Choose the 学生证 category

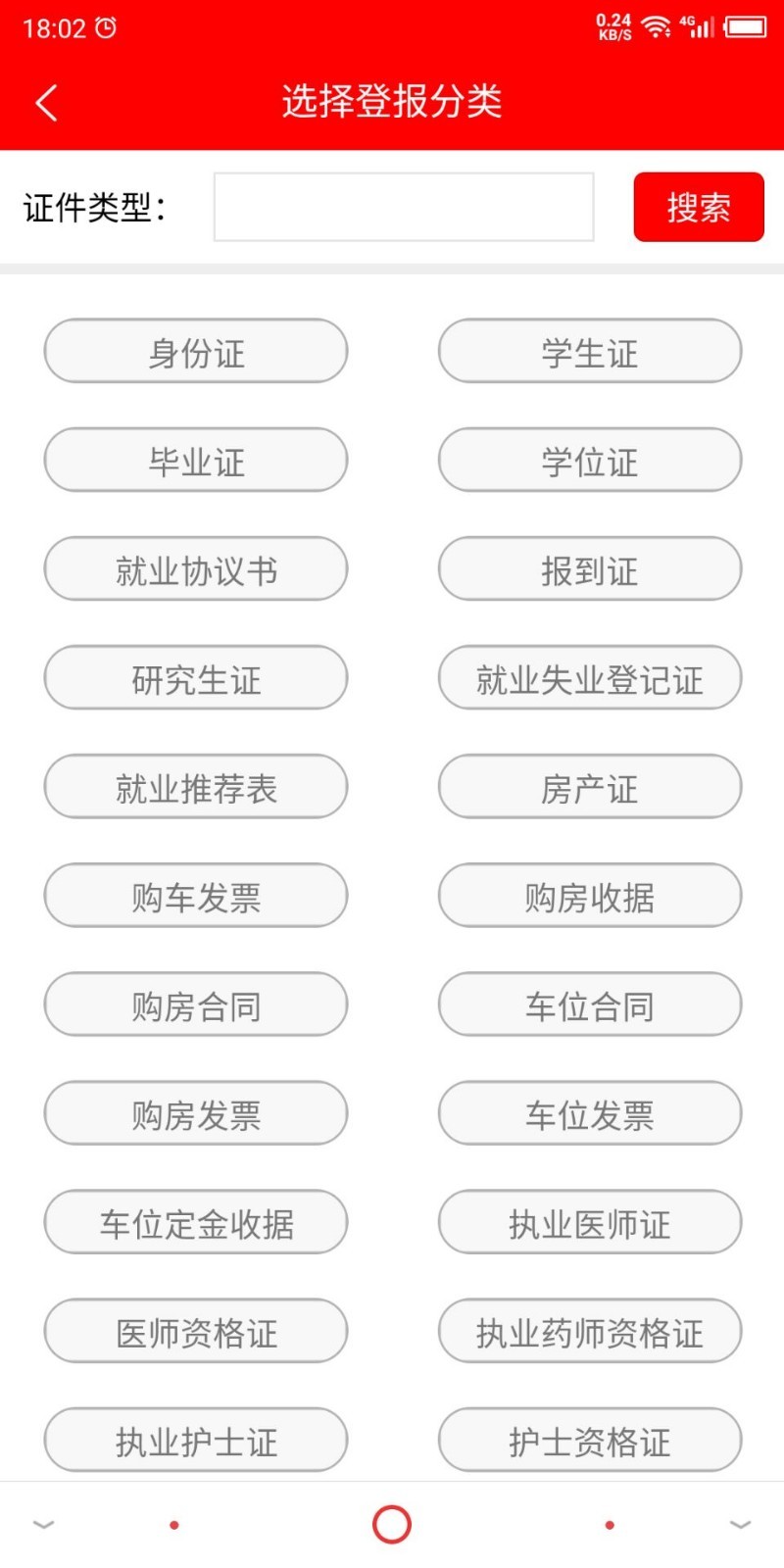(589, 351)
